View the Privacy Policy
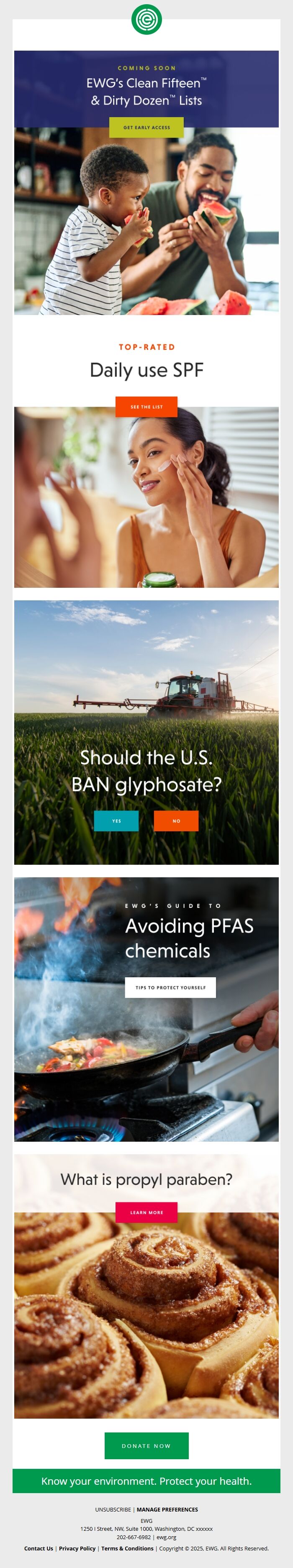This screenshot has height=1568, width=293. pos(77,1548)
